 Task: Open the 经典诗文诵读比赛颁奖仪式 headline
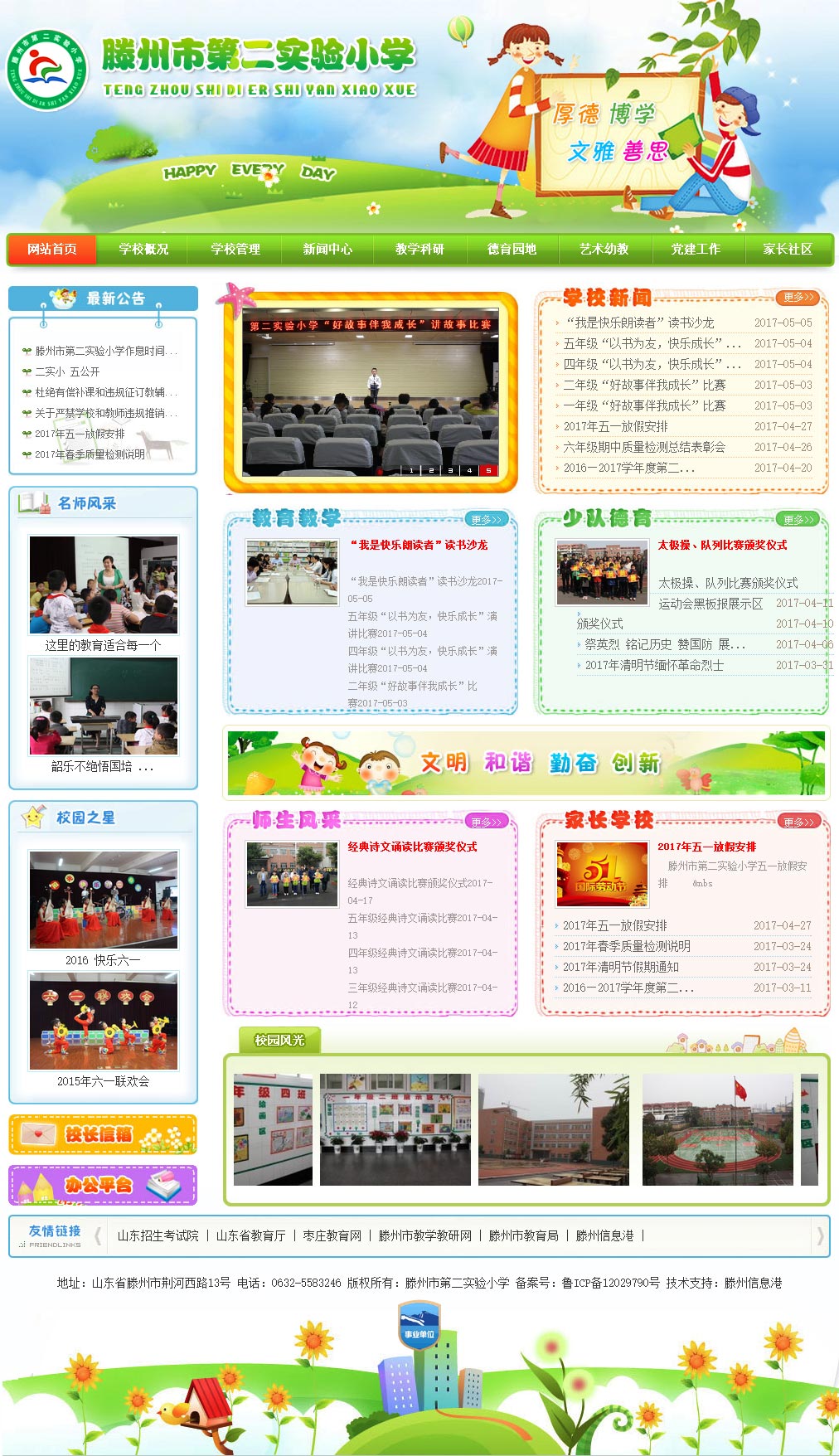412,847
